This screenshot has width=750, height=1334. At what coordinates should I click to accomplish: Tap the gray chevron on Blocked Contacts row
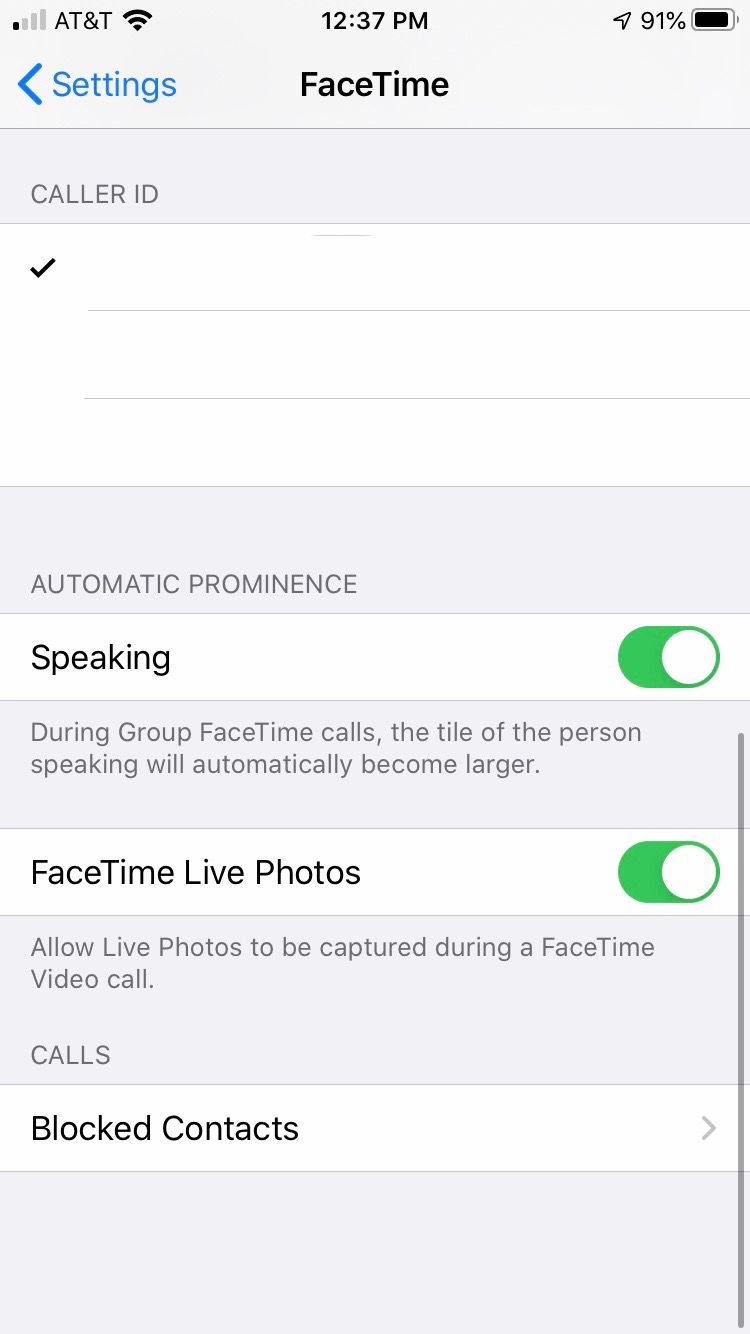[x=709, y=1128]
